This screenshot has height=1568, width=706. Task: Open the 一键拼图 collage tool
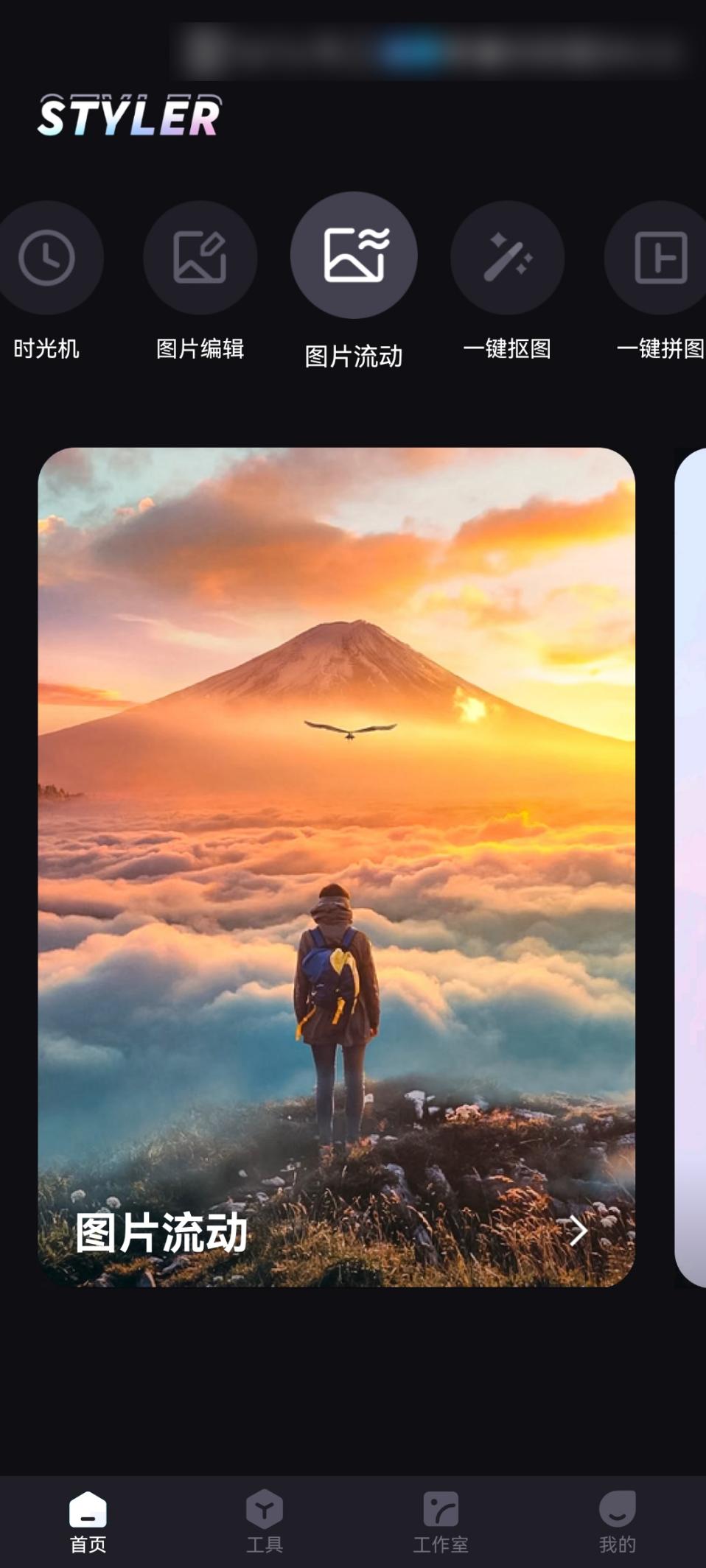tap(660, 258)
